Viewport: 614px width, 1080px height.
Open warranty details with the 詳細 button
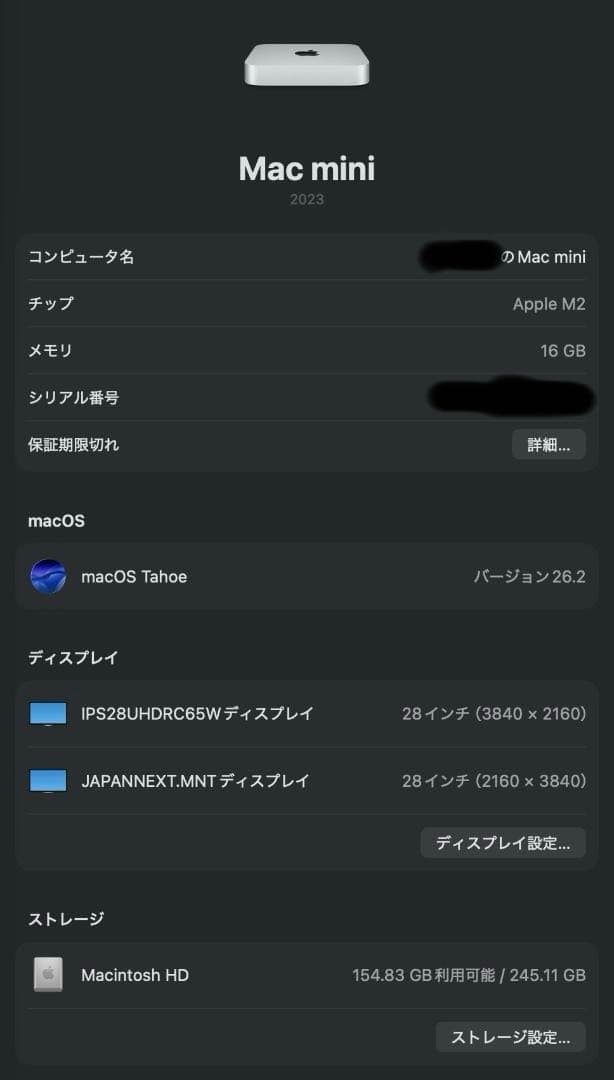(x=548, y=445)
